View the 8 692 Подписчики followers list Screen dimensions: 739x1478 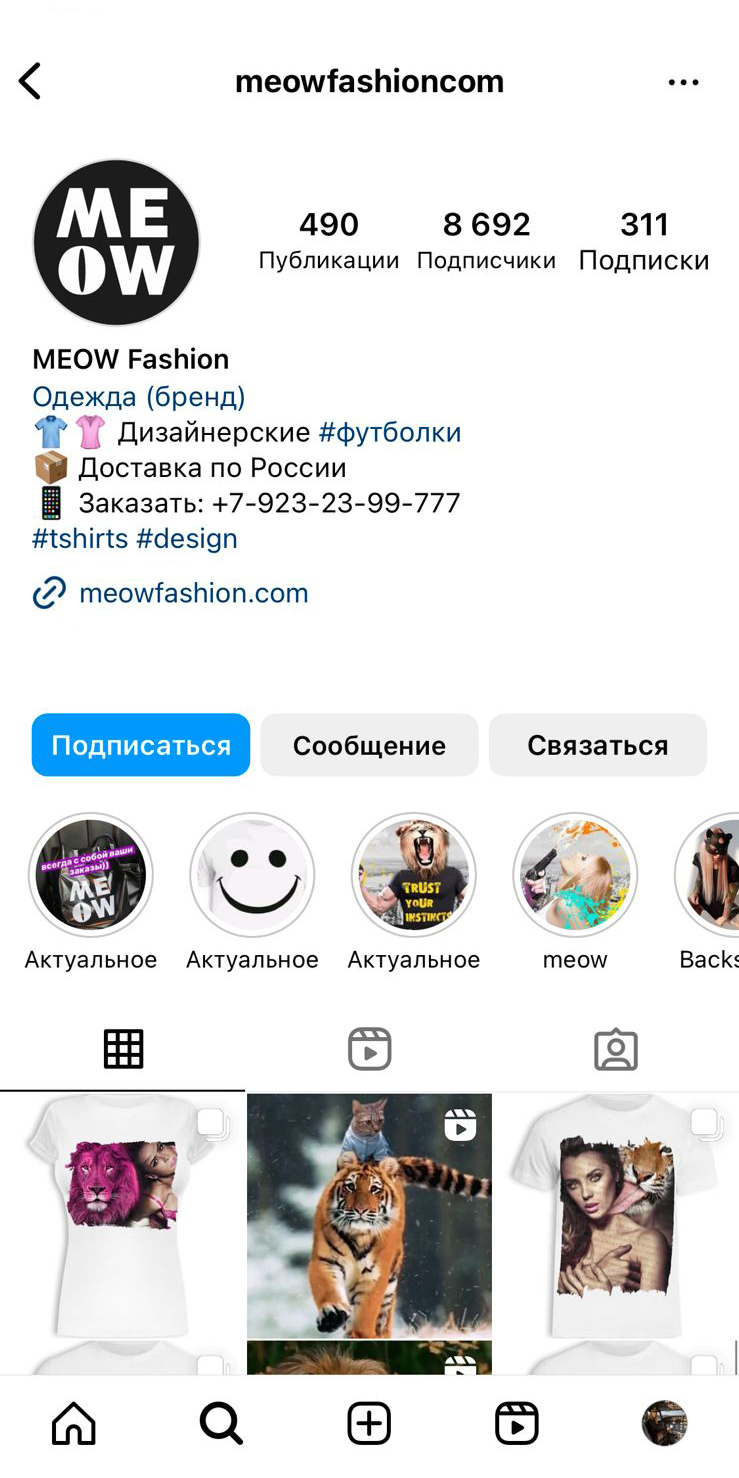[x=486, y=240]
